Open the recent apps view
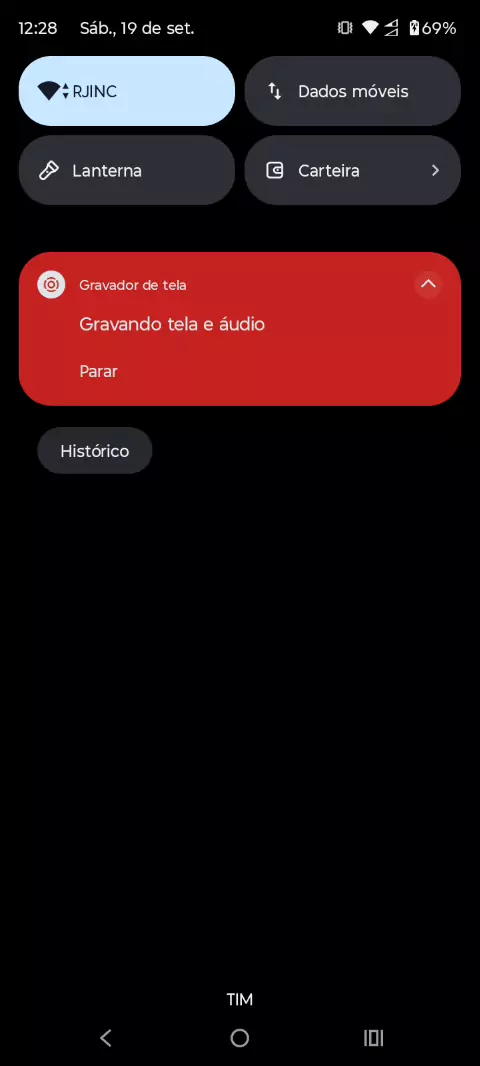Viewport: 480px width, 1066px height. click(x=373, y=1037)
